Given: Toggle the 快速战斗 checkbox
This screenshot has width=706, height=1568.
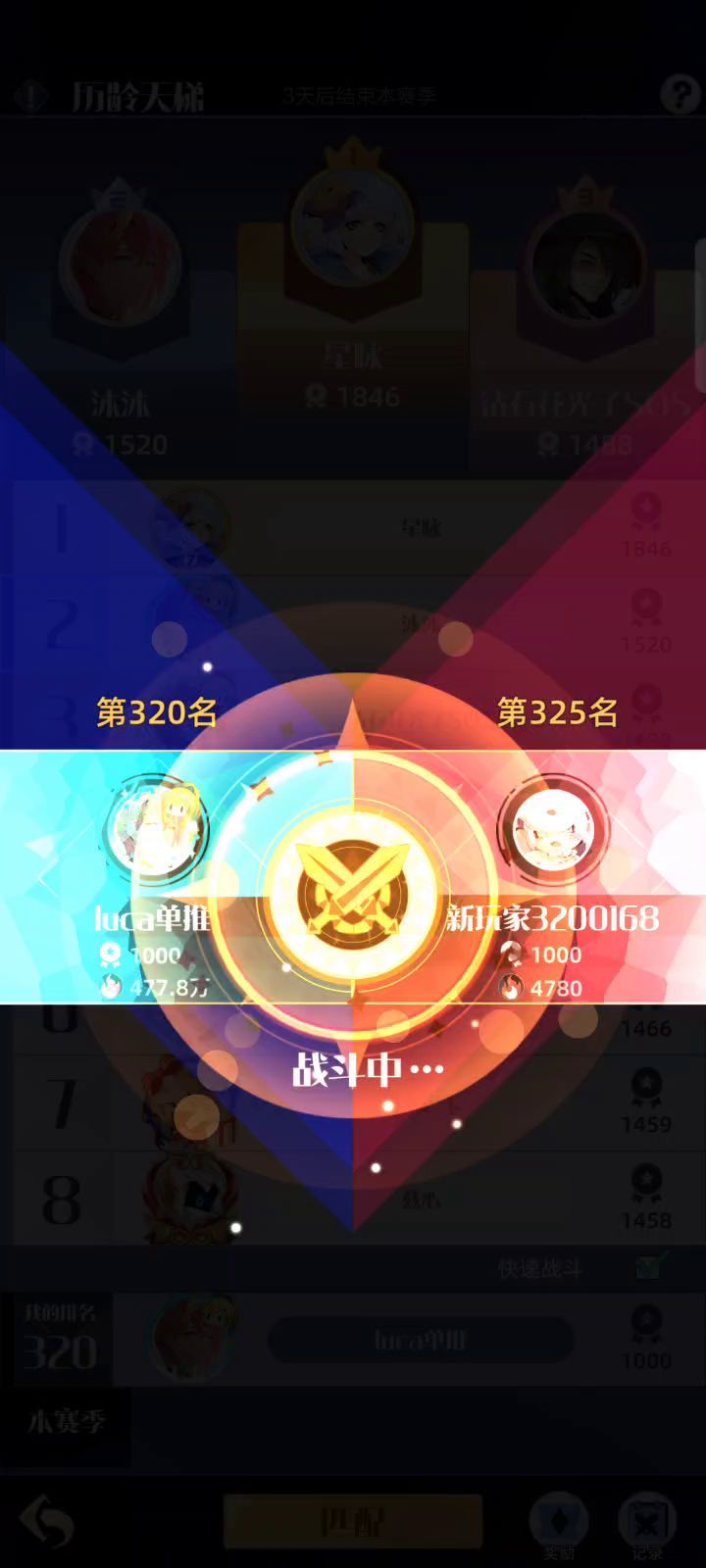Looking at the screenshot, I should [651, 1267].
